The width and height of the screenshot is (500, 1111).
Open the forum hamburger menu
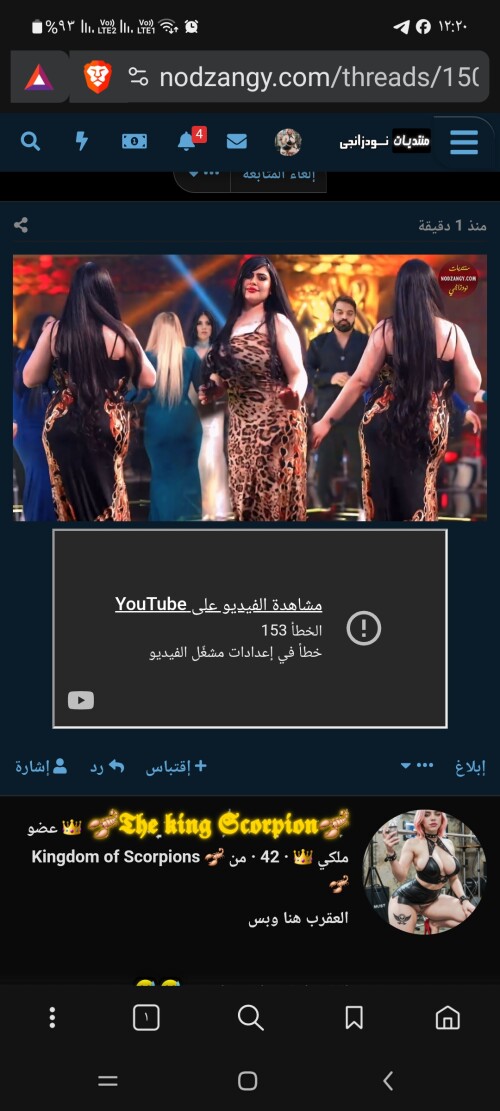coord(464,142)
